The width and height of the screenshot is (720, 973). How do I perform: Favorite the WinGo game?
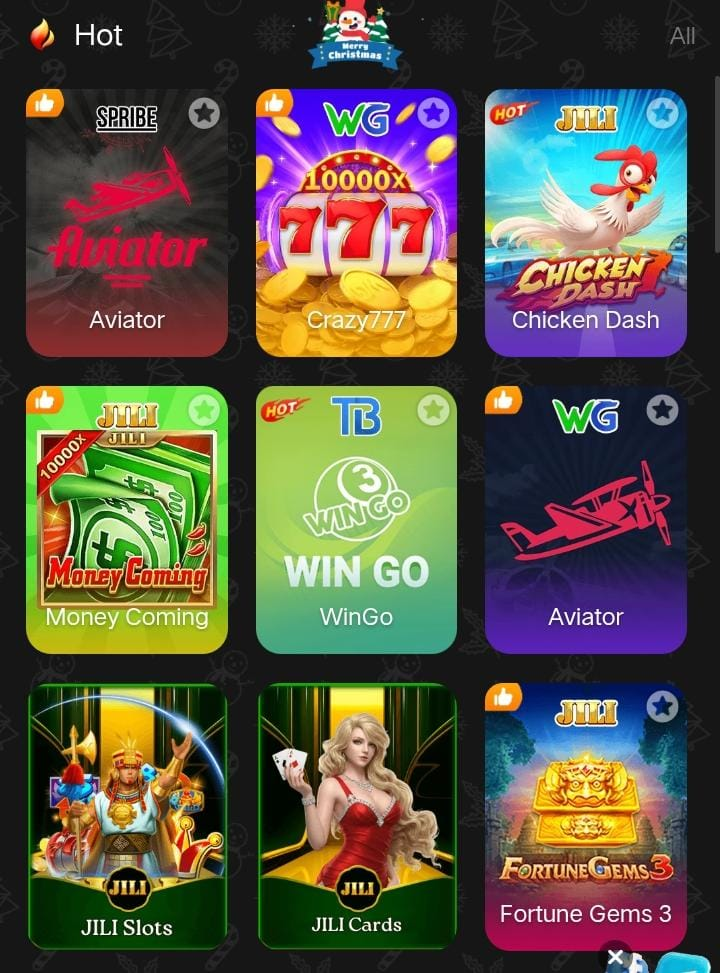click(x=433, y=410)
